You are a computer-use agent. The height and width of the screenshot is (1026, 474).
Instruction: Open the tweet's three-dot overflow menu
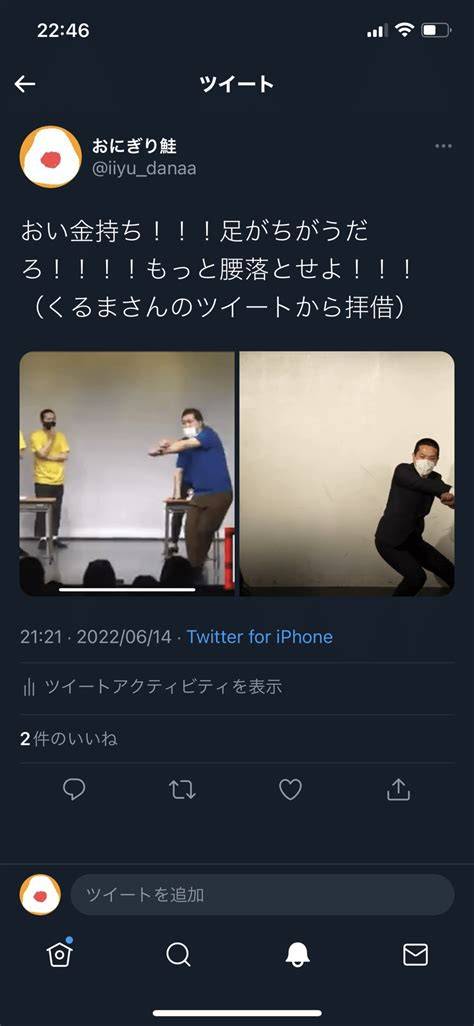pyautogui.click(x=443, y=146)
